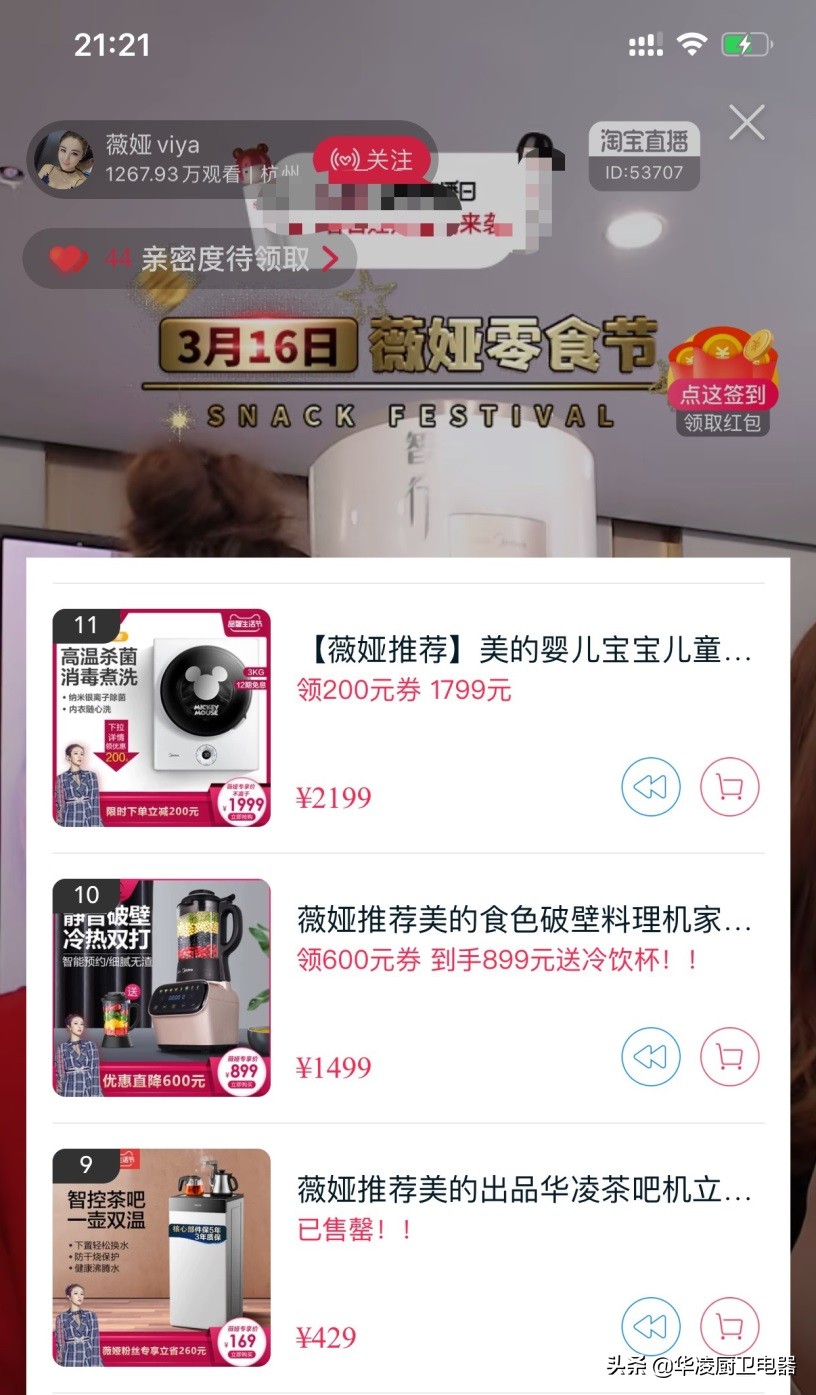Image resolution: width=816 pixels, height=1395 pixels.
Task: Tap 点这签到 to claim the red packet
Action: [722, 393]
